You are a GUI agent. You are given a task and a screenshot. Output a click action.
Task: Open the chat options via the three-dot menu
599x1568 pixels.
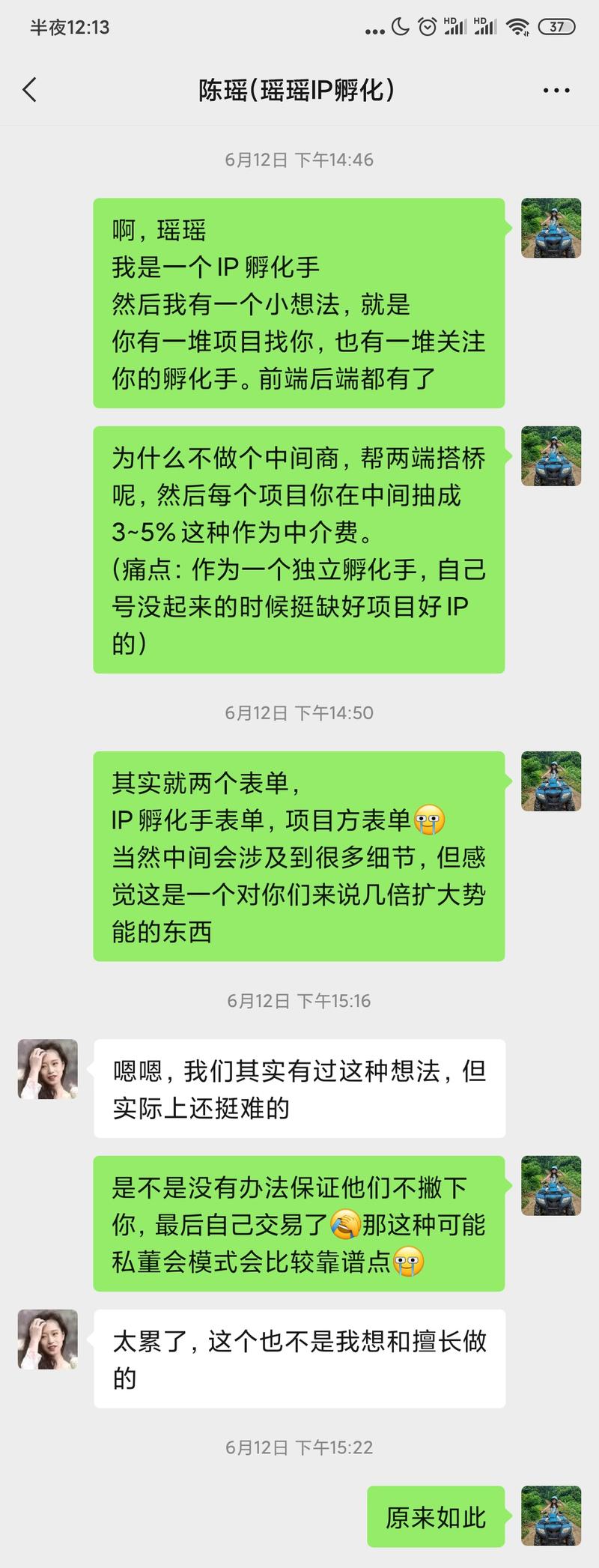coord(557,89)
